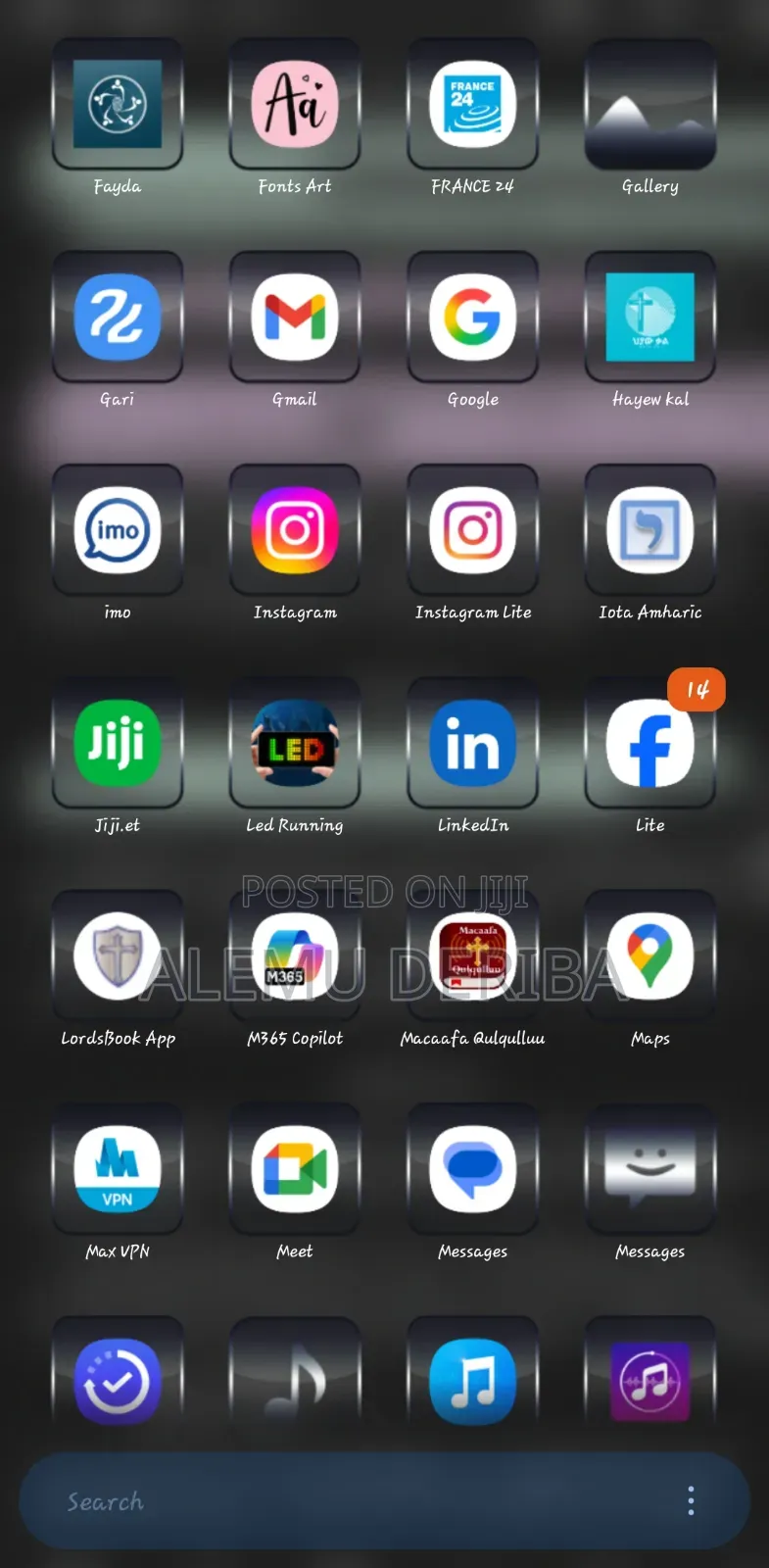Open the three-dot menu in search bar
The image size is (769, 1568).
pos(691,1500)
